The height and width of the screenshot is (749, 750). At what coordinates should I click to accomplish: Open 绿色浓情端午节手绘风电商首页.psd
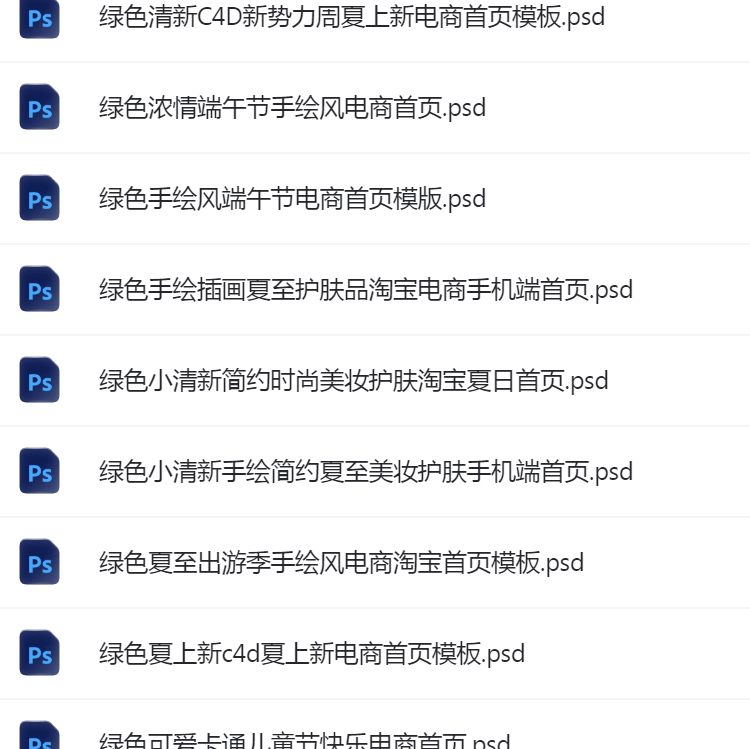292,108
